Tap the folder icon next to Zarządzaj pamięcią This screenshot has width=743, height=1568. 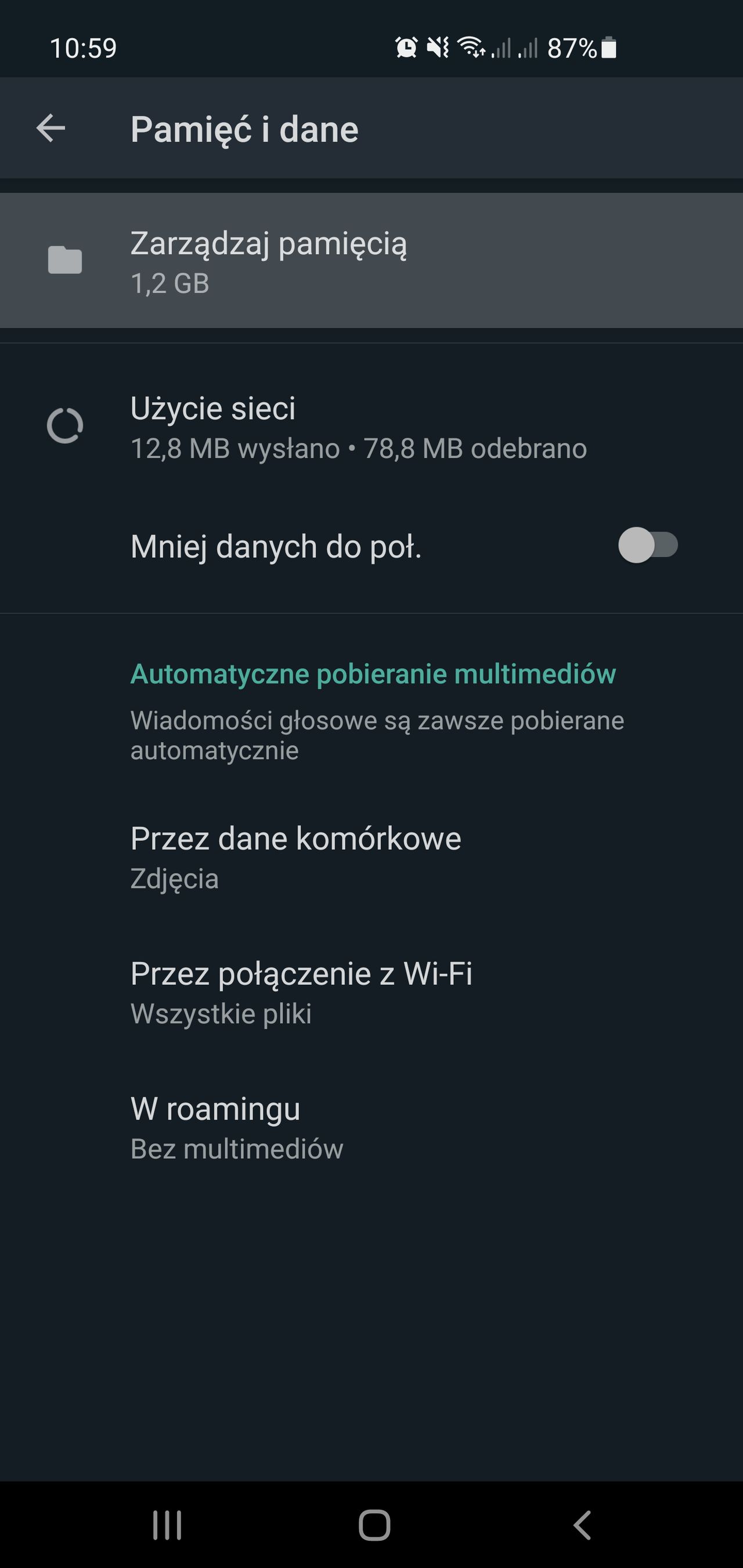[x=64, y=261]
